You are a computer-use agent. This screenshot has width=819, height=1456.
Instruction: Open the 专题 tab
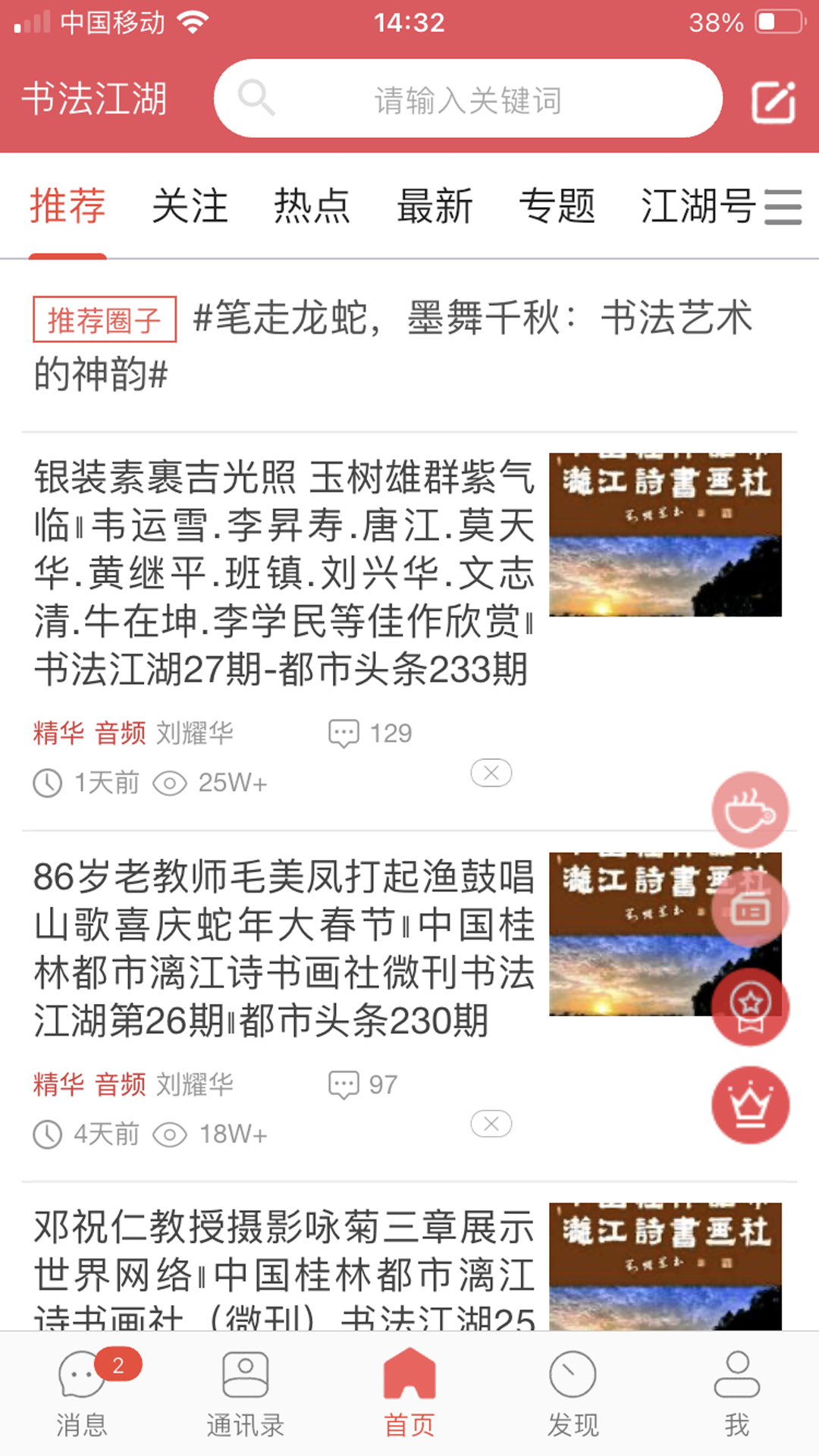pyautogui.click(x=557, y=206)
